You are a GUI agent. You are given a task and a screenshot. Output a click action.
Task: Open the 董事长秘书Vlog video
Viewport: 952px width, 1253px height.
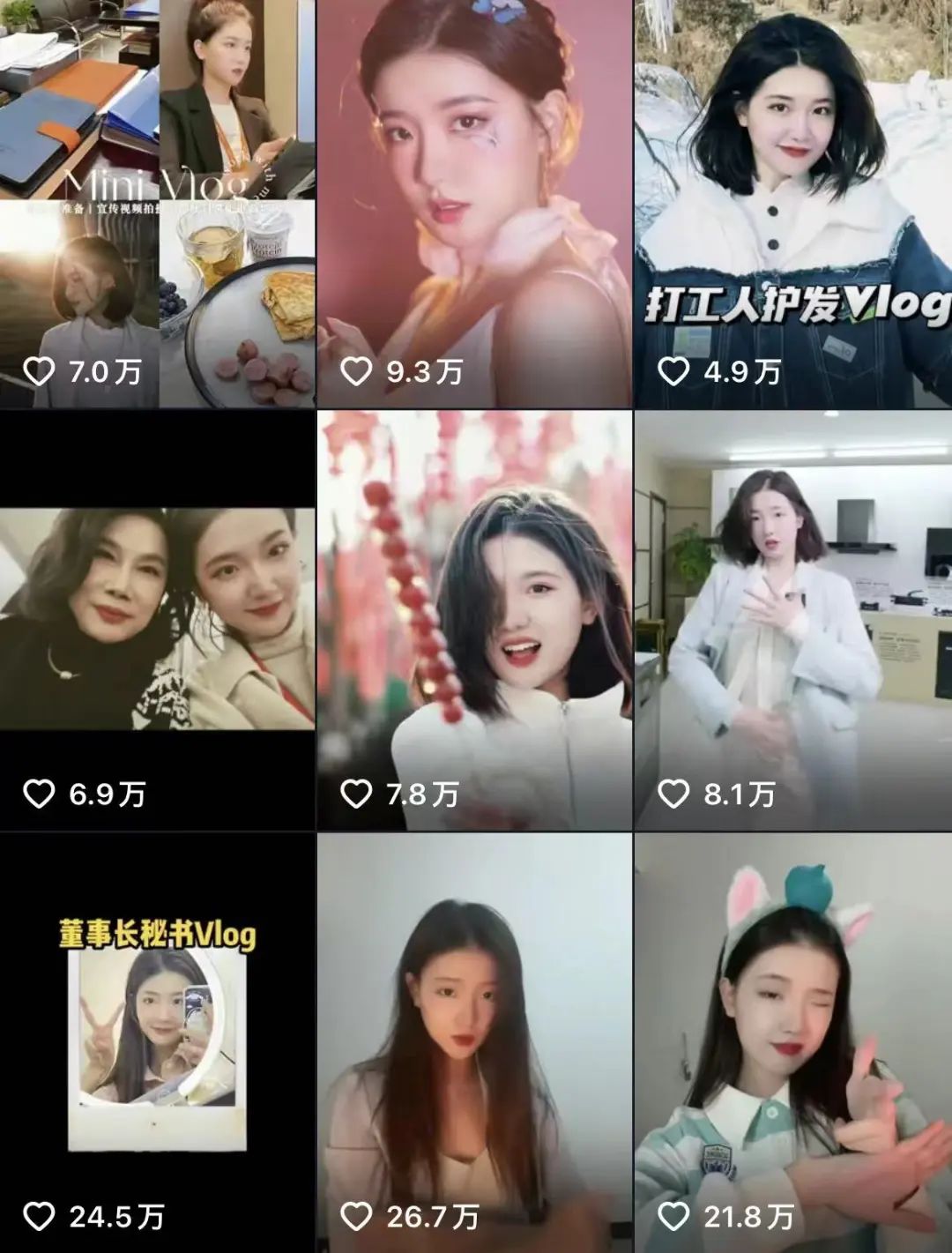(x=157, y=1040)
